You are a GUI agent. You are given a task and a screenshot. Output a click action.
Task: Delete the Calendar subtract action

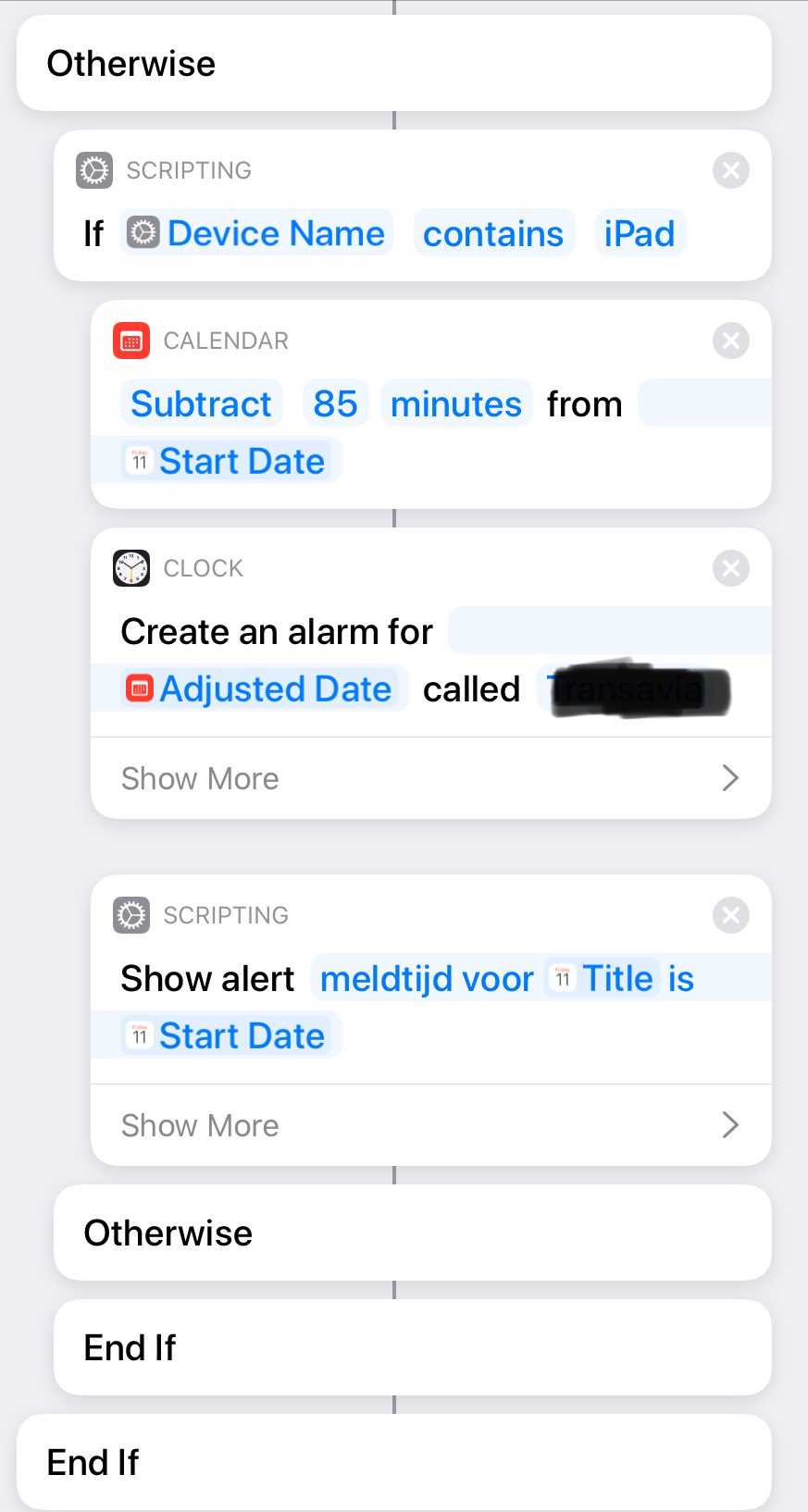pos(730,341)
